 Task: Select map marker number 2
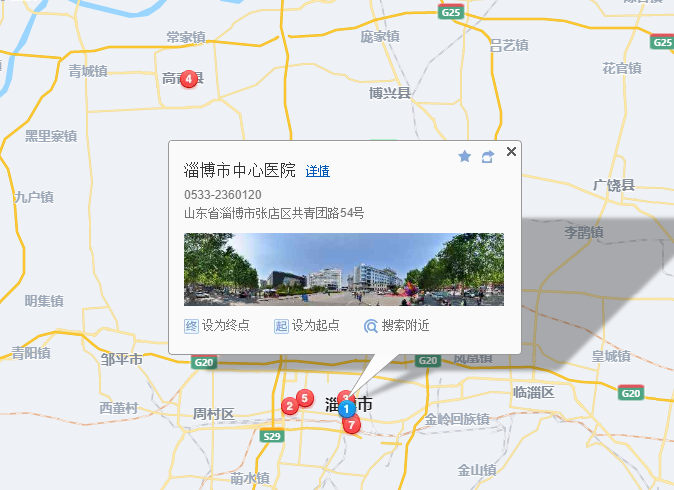tap(289, 405)
